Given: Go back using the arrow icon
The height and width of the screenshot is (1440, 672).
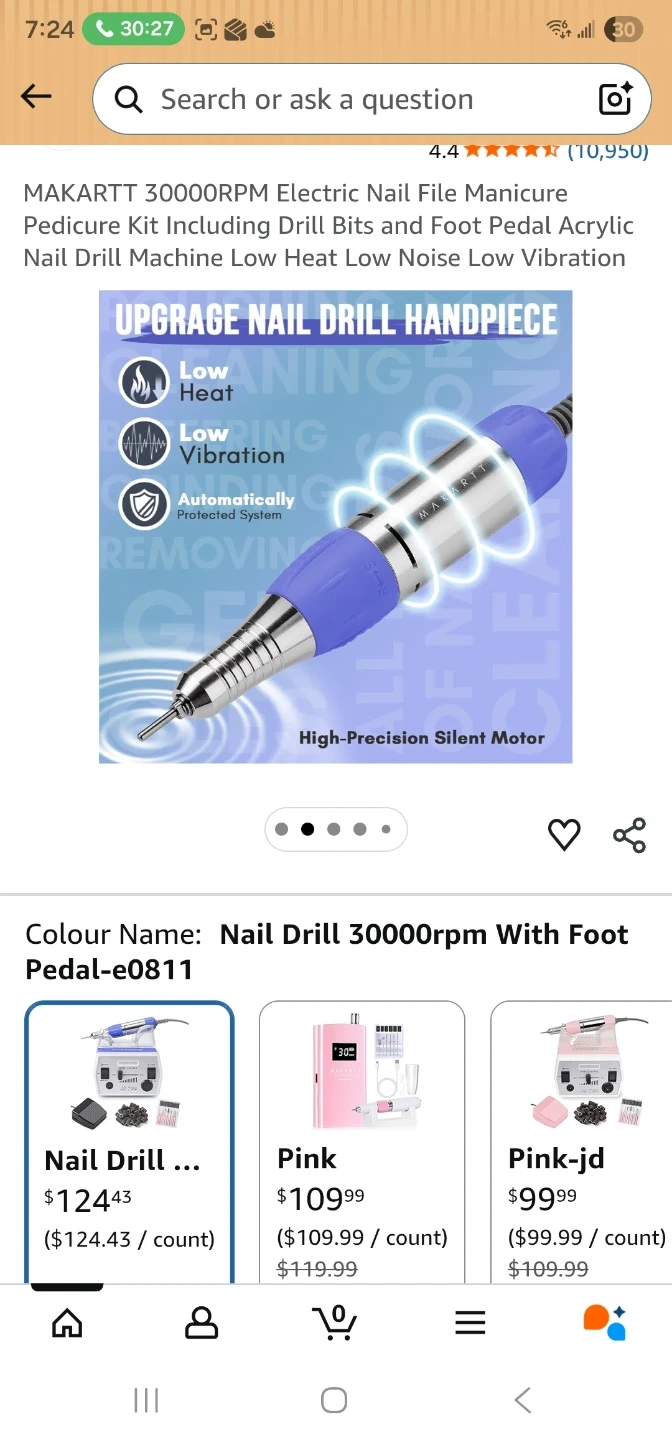Looking at the screenshot, I should [x=36, y=97].
